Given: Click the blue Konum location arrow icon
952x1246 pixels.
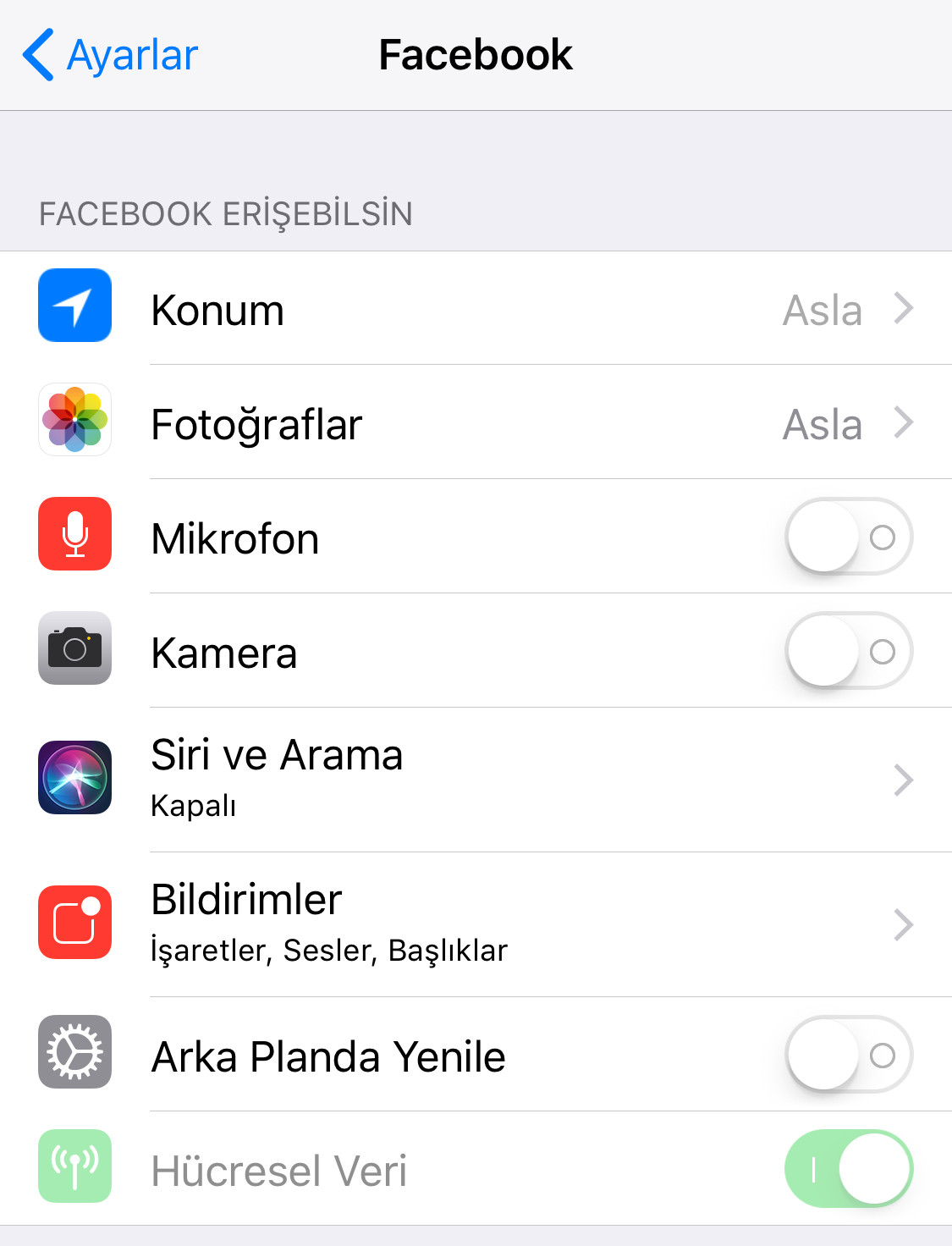Looking at the screenshot, I should [x=74, y=306].
